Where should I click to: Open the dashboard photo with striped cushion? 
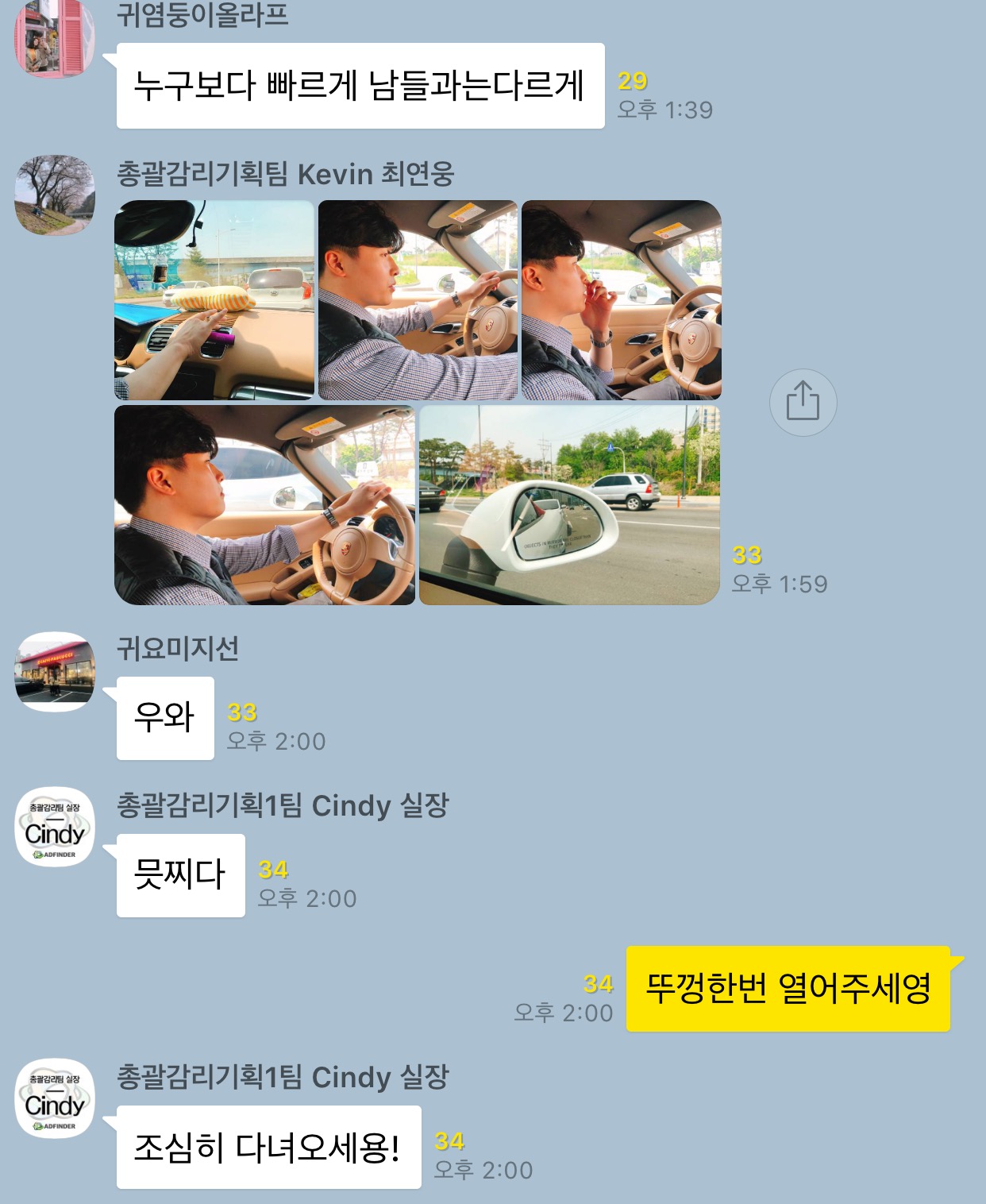click(x=214, y=300)
